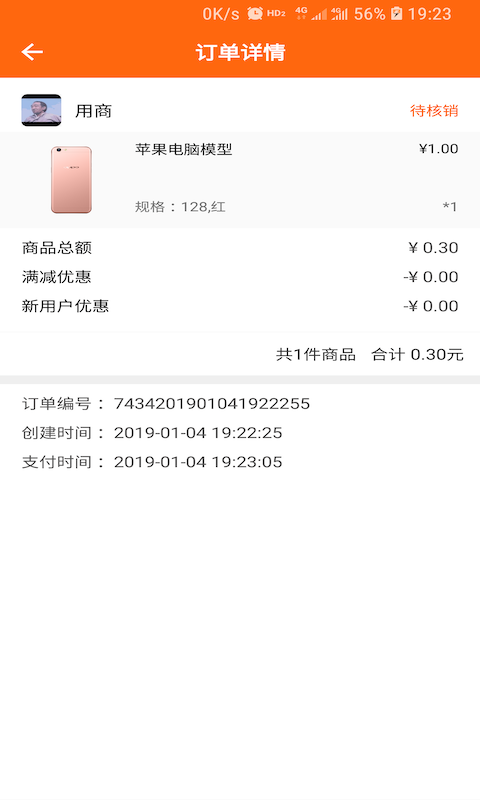The height and width of the screenshot is (800, 480).
Task: Go back using the header arrow
Action: click(32, 52)
